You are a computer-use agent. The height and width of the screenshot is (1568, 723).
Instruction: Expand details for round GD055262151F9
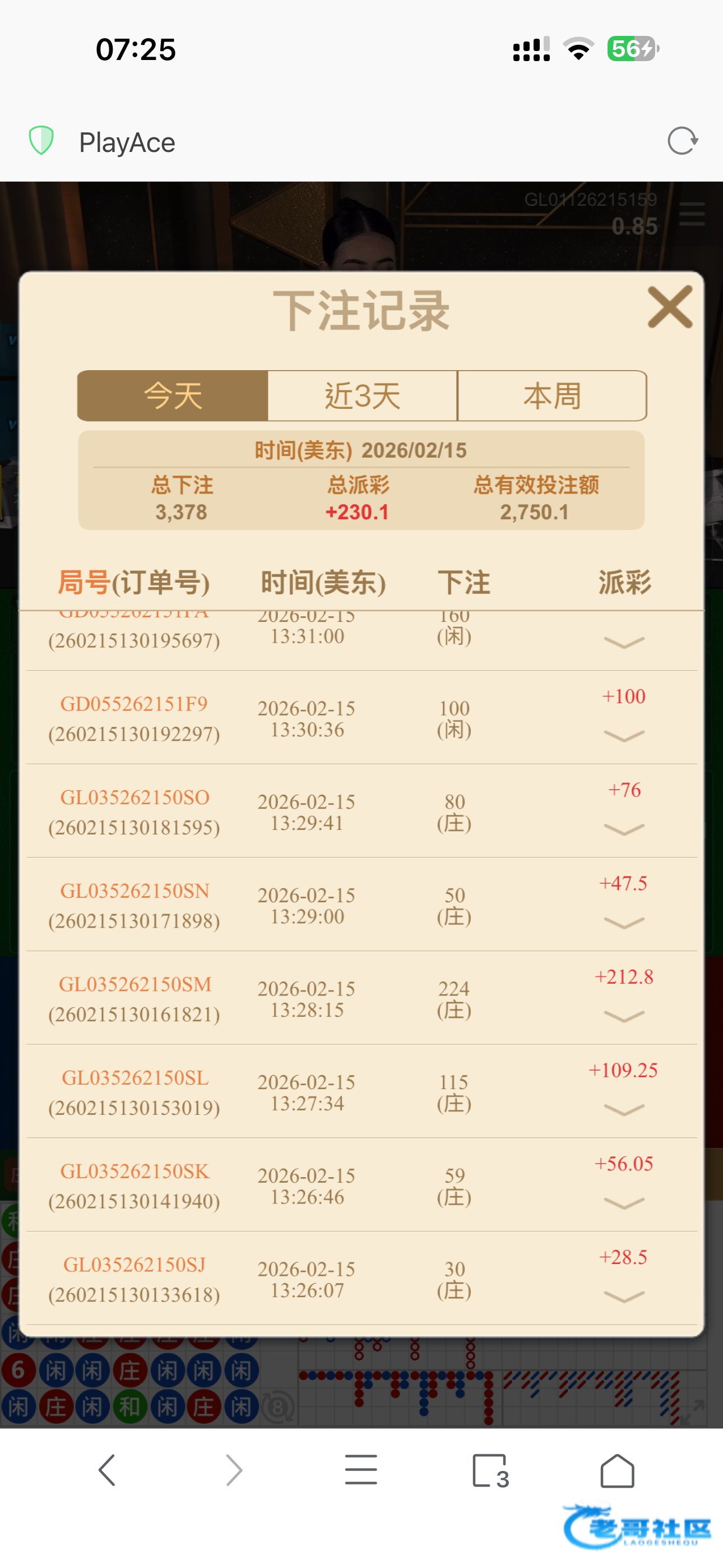624,736
